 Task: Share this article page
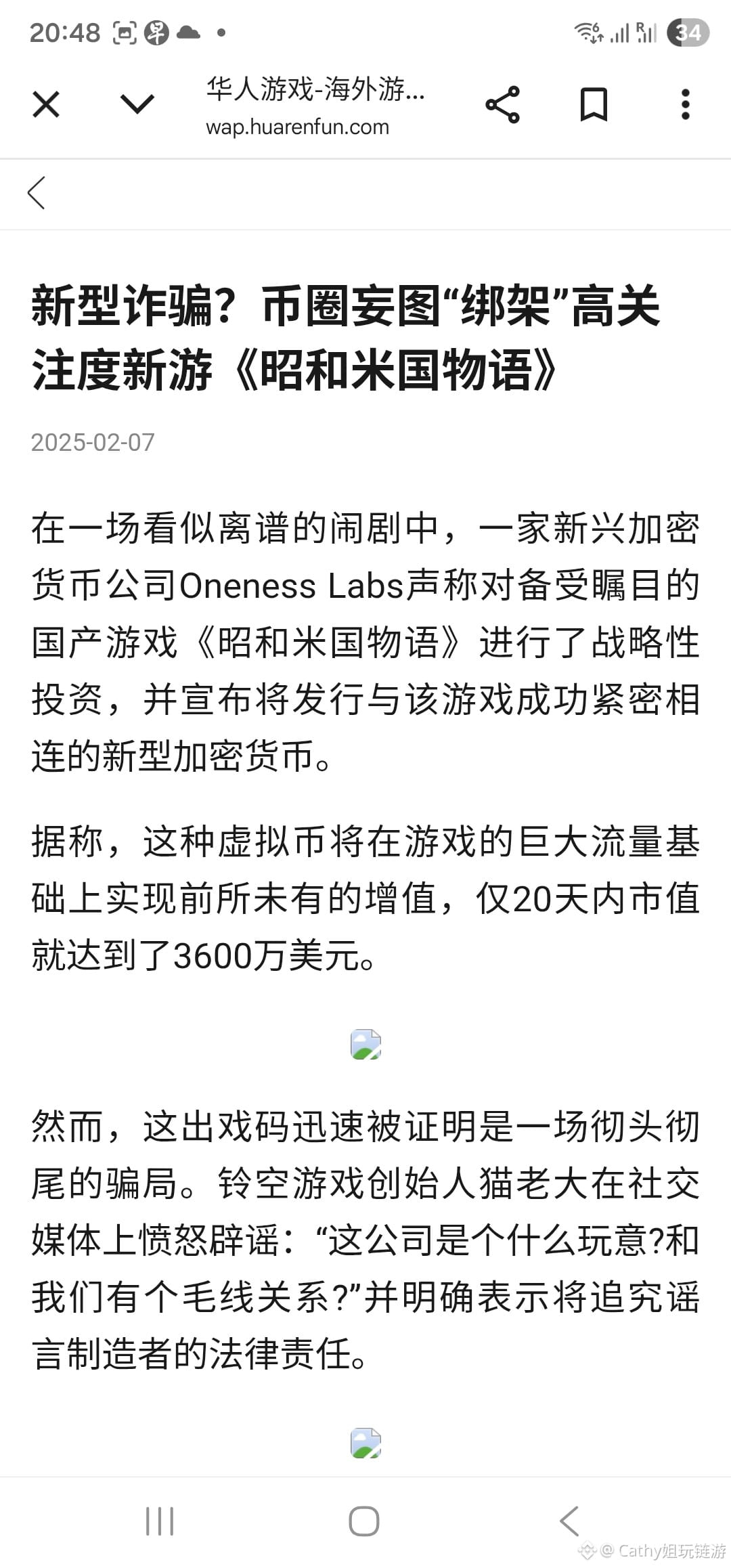click(x=502, y=105)
